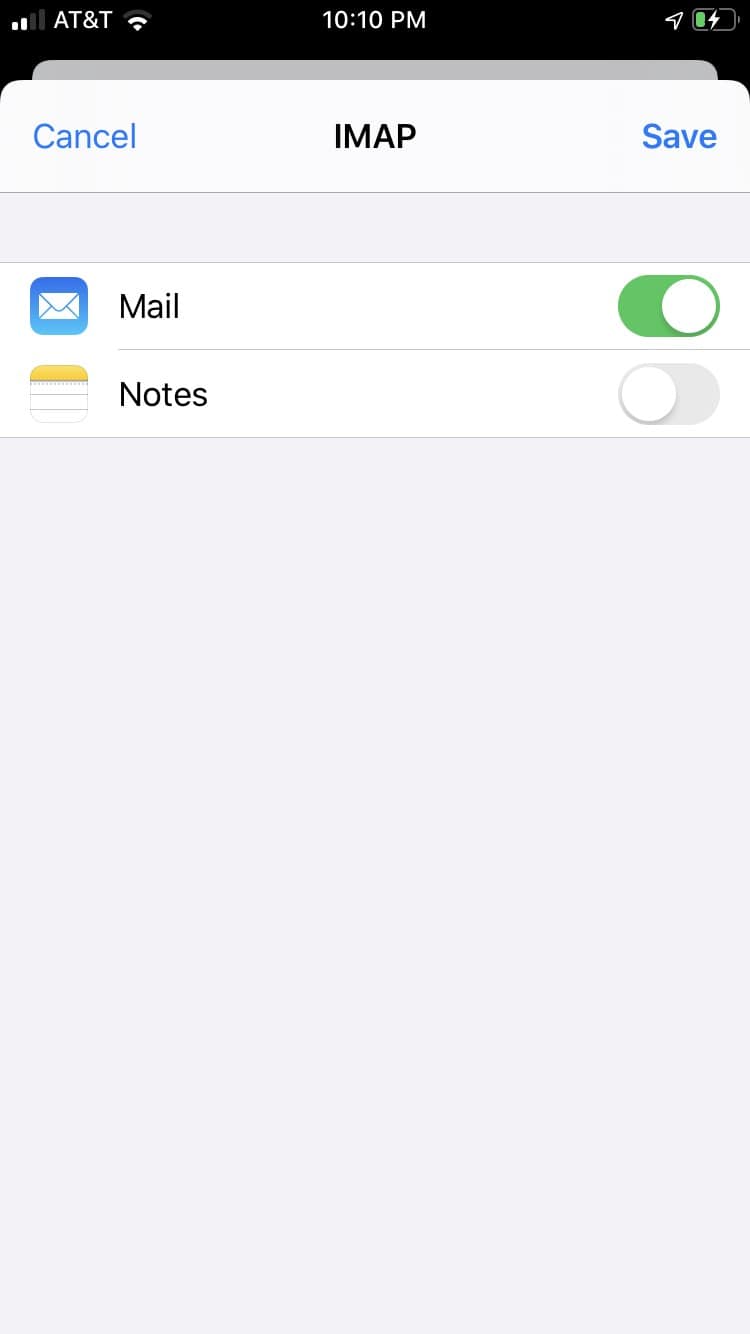This screenshot has height=1334, width=750.
Task: Cancel the IMAP account setup
Action: coord(84,136)
